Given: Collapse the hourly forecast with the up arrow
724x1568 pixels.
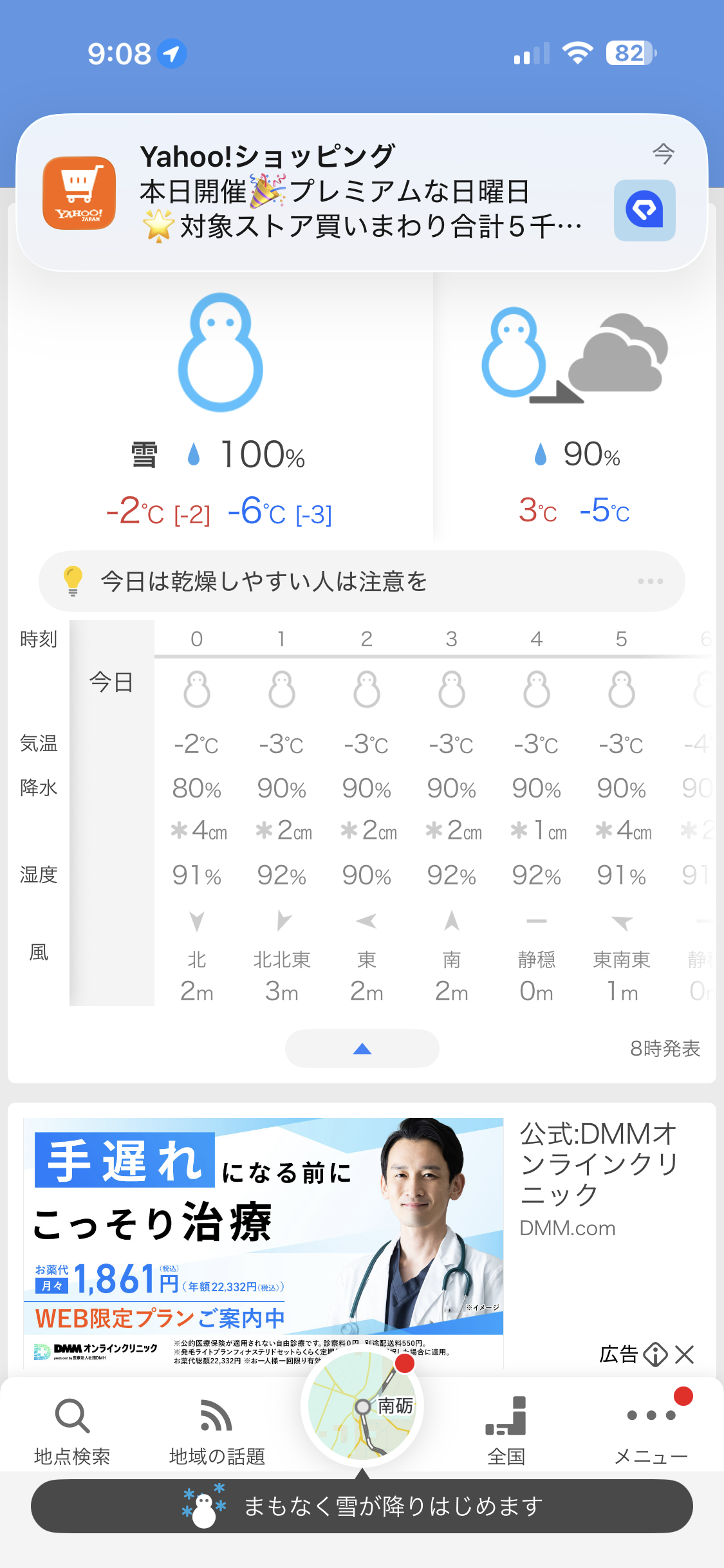Looking at the screenshot, I should click(x=362, y=1049).
